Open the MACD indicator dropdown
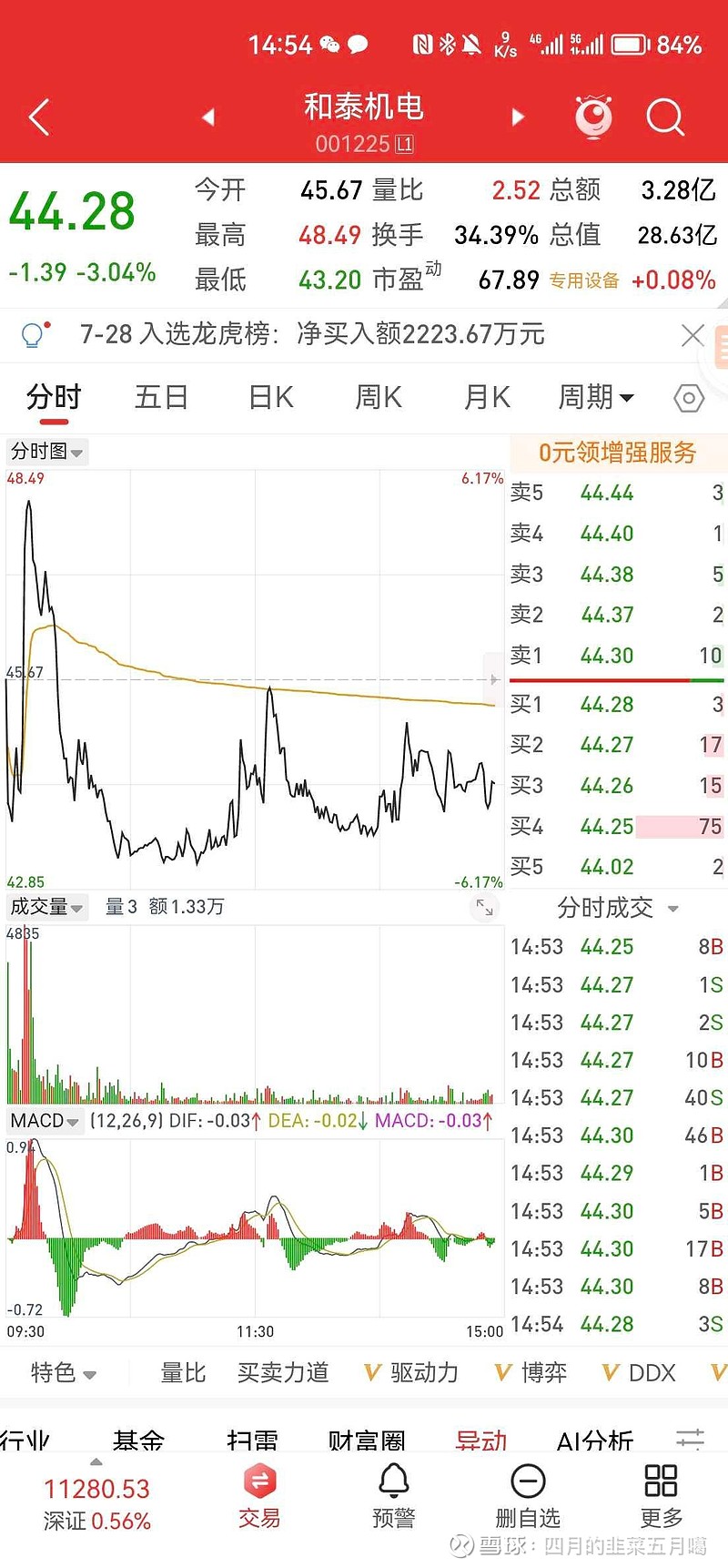The height and width of the screenshot is (1568, 728). (45, 1121)
